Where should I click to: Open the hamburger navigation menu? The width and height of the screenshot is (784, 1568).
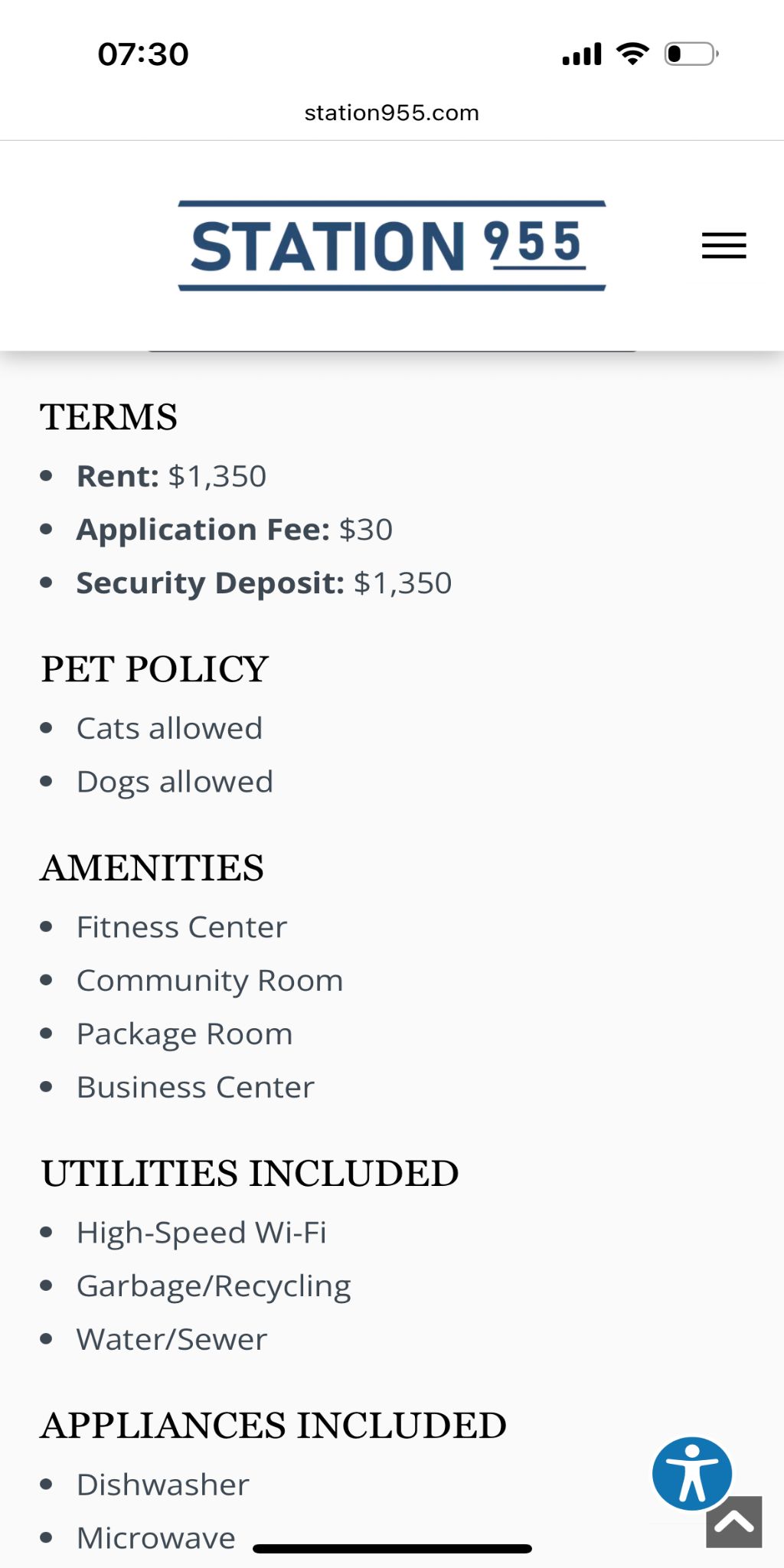[x=724, y=246]
